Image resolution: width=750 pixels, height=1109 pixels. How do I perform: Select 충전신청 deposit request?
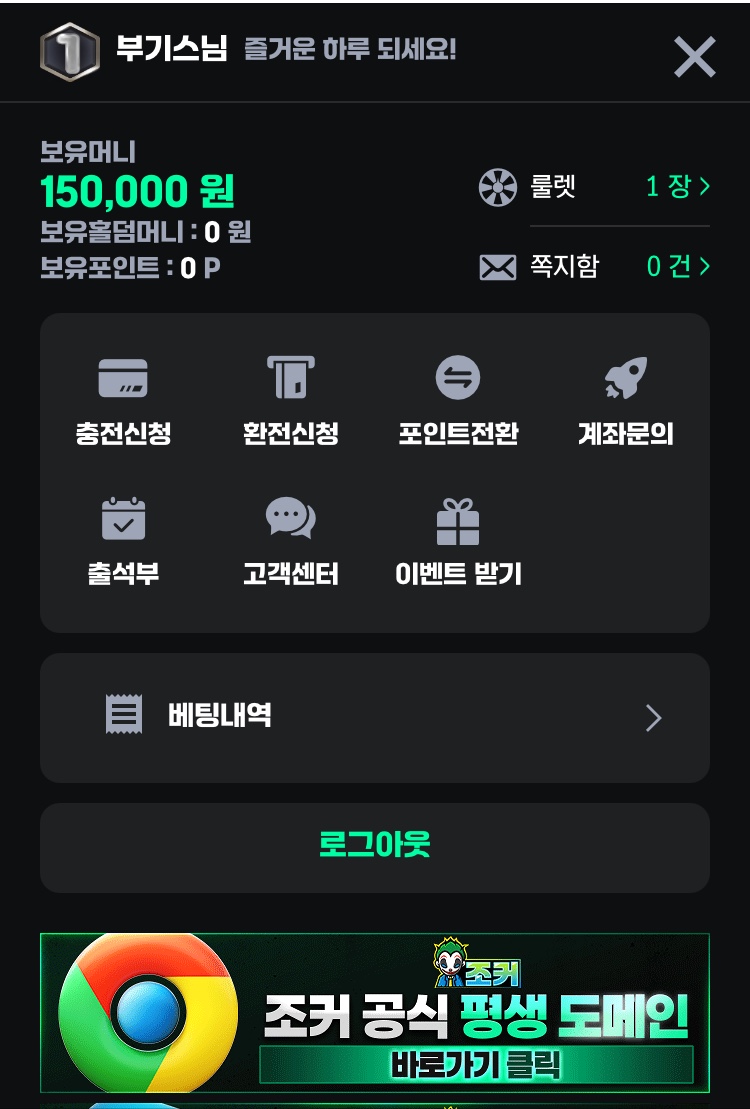tap(123, 400)
